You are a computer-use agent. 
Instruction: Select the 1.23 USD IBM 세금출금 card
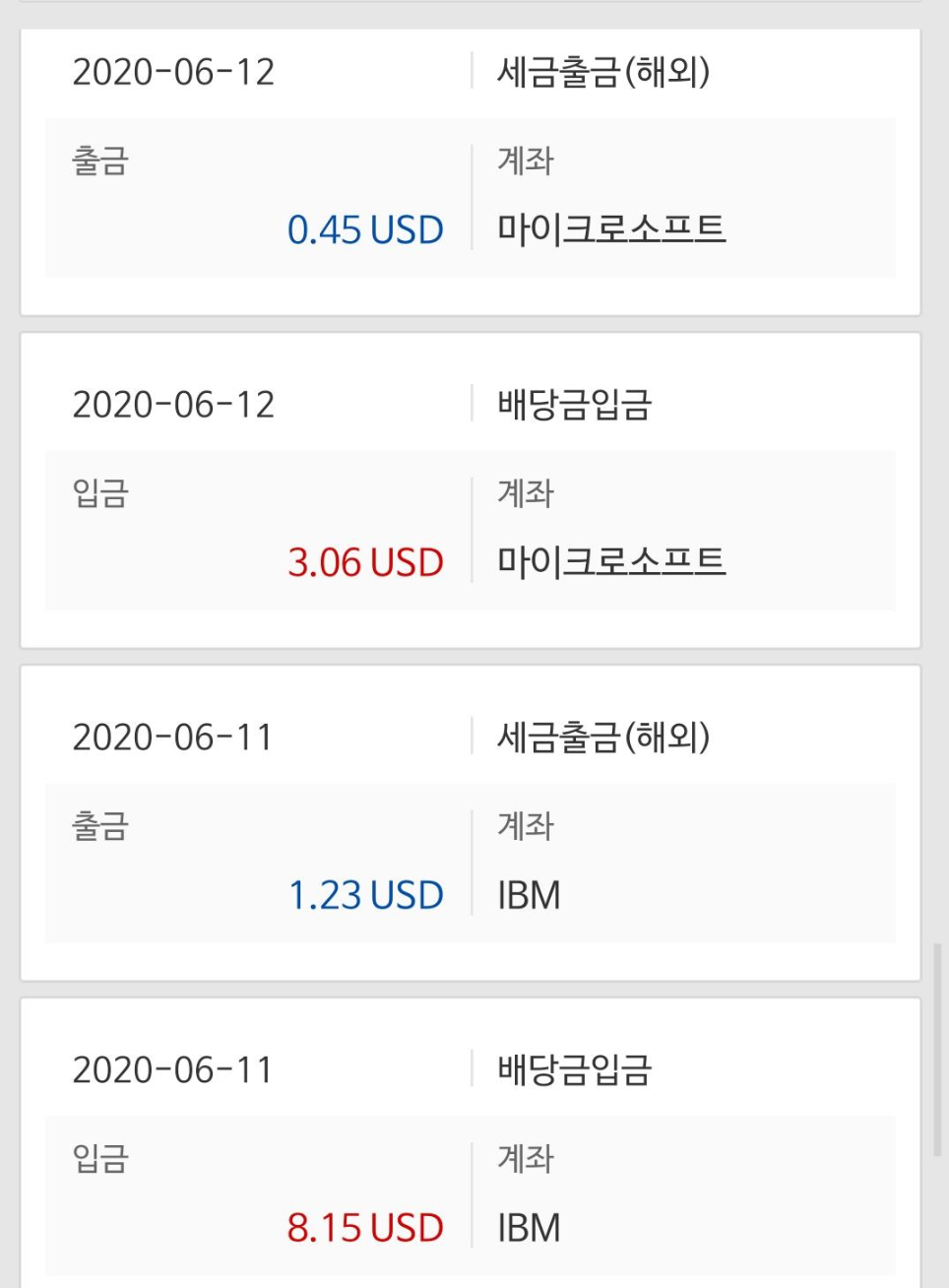pyautogui.click(x=470, y=823)
